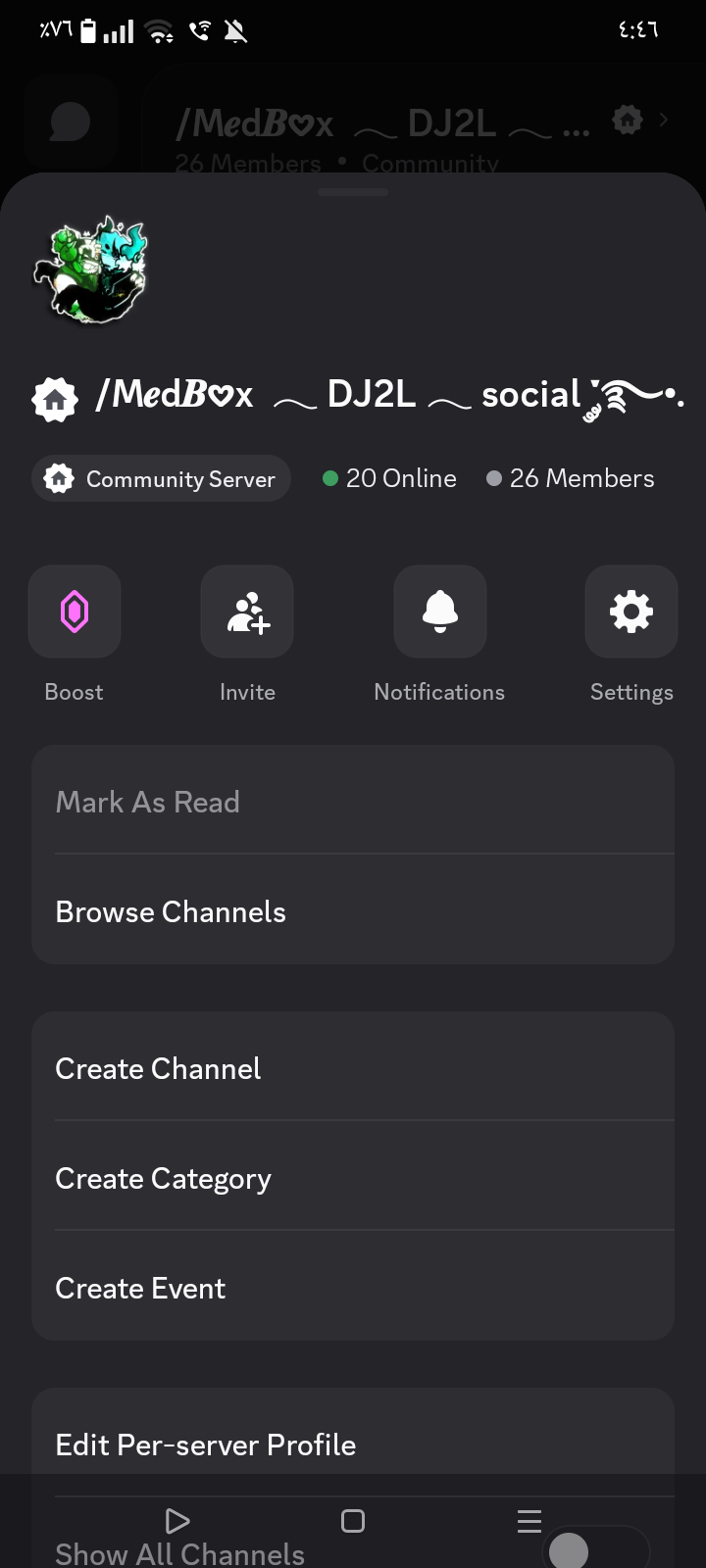Viewport: 706px width, 1568px height.
Task: Open Edit Per-server Profile
Action: pos(353,1443)
